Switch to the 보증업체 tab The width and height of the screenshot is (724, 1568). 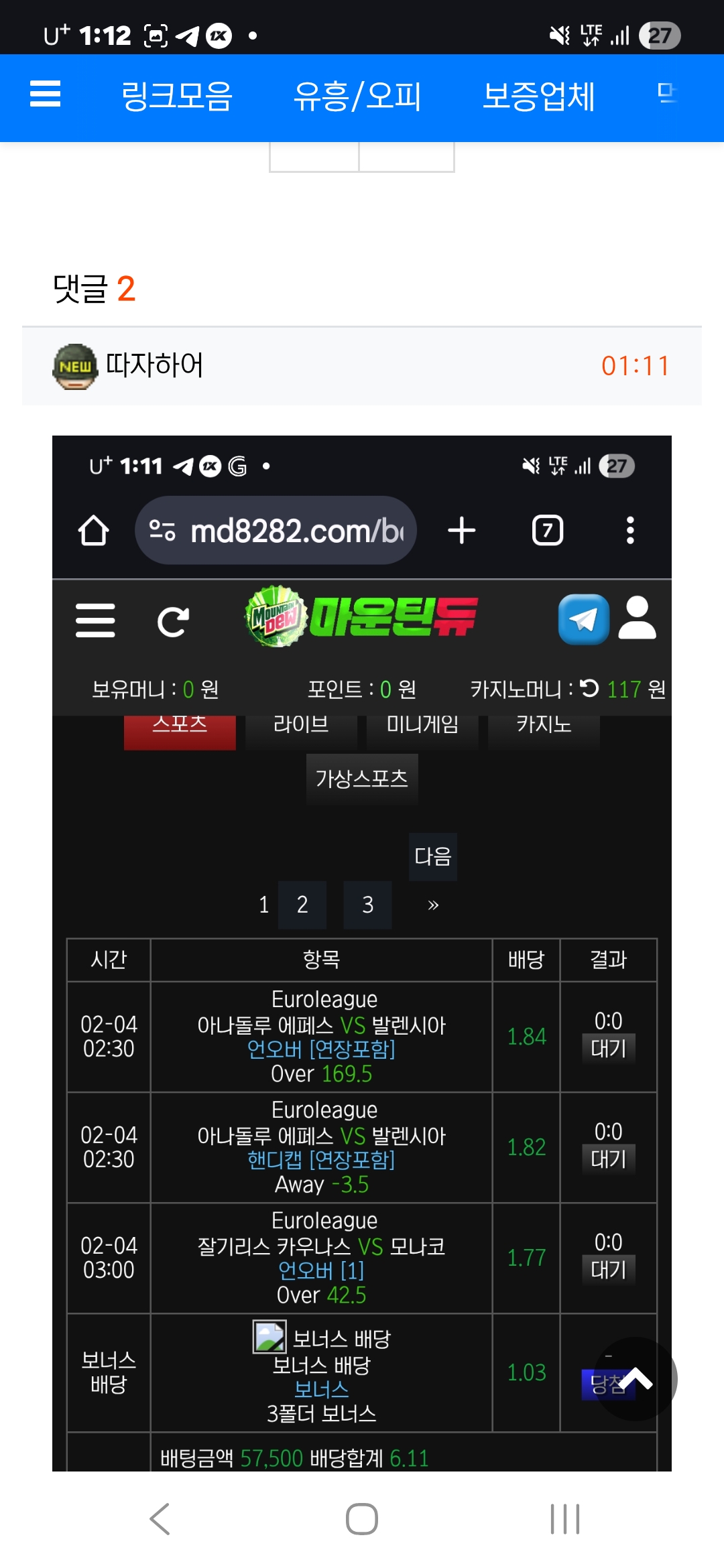click(539, 96)
